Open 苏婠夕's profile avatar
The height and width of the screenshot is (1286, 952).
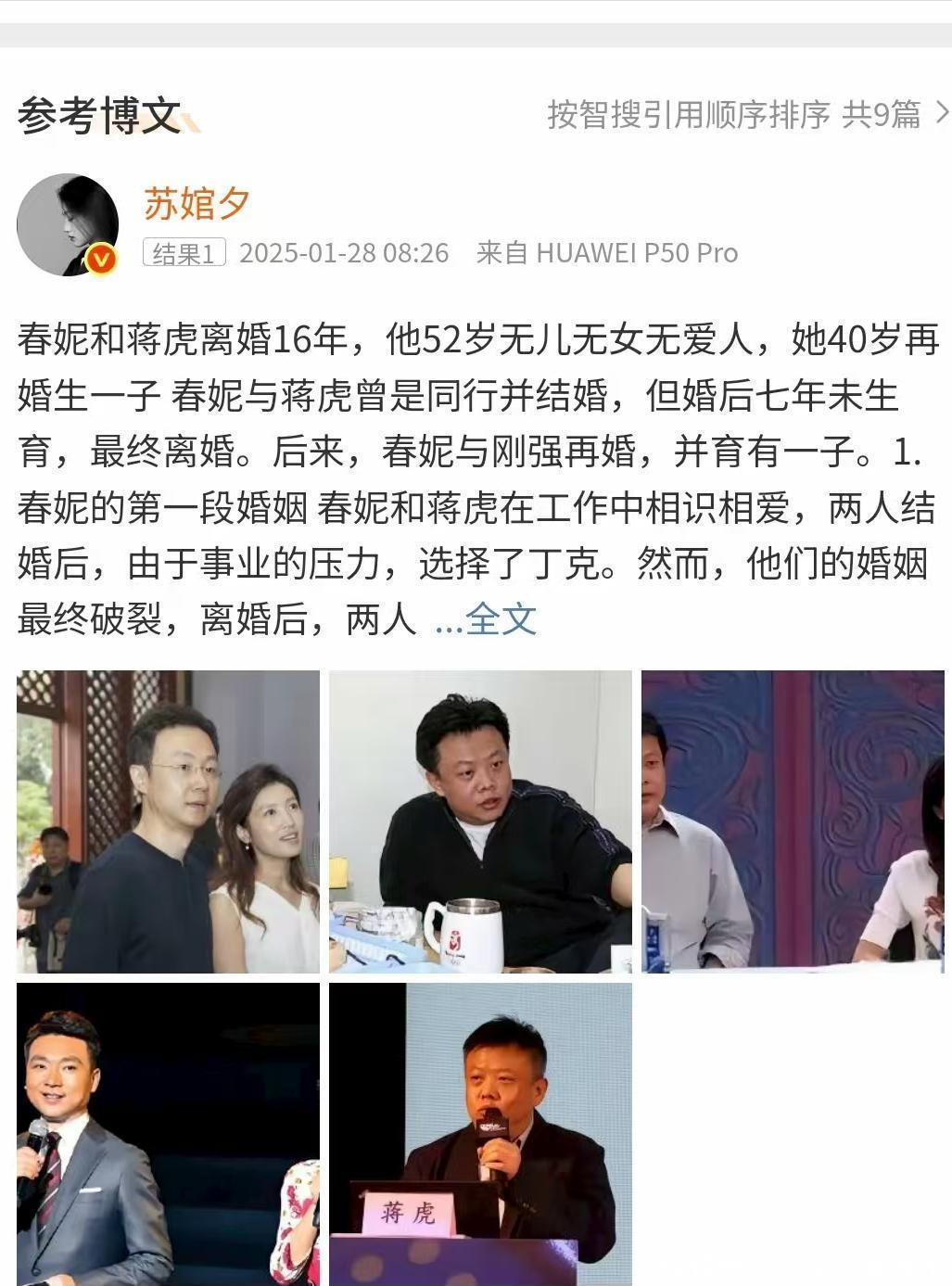(x=68, y=224)
